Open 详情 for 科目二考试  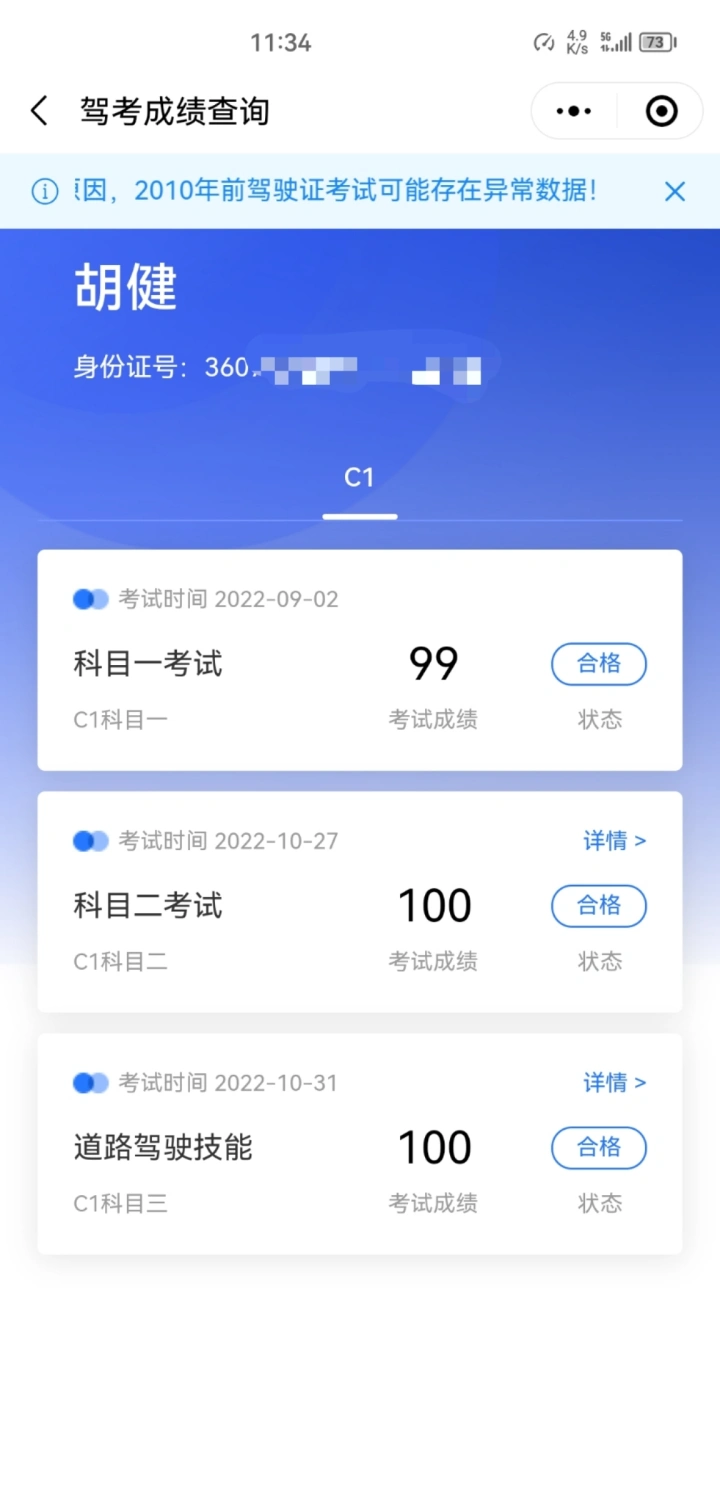(615, 841)
